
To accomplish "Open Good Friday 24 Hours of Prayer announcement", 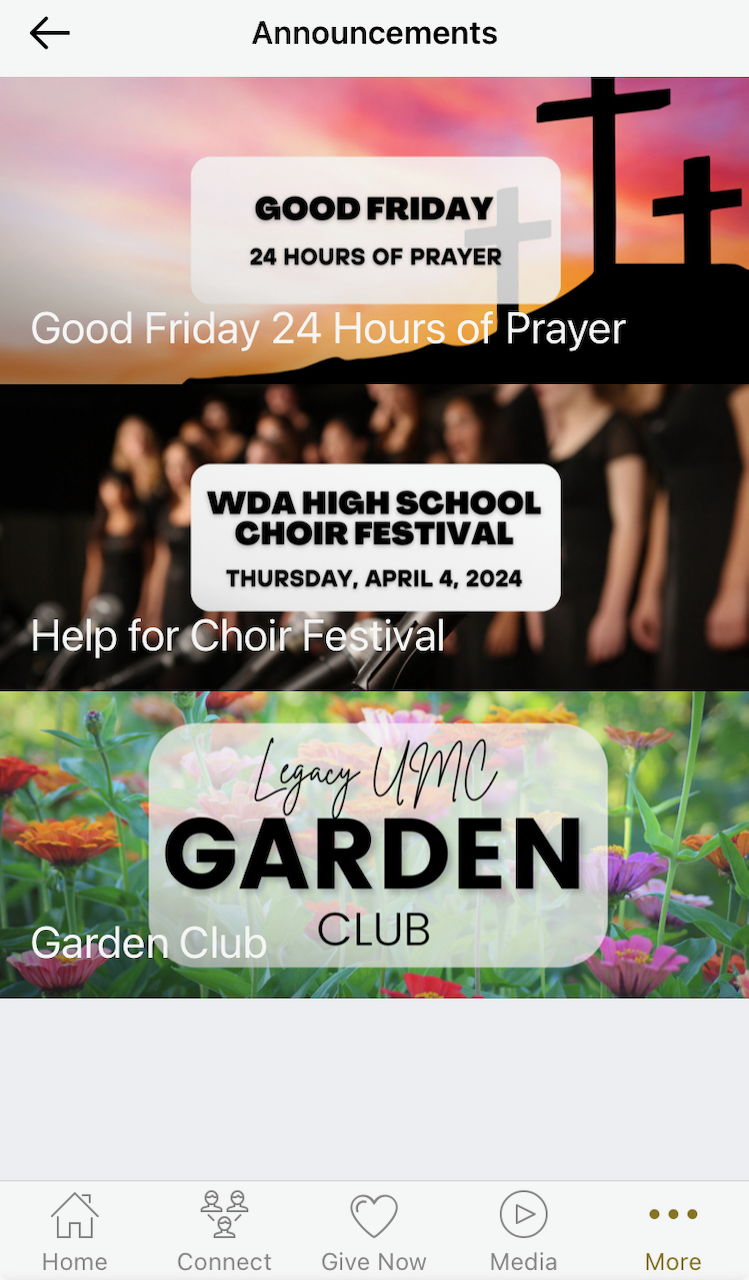I will (x=374, y=231).
